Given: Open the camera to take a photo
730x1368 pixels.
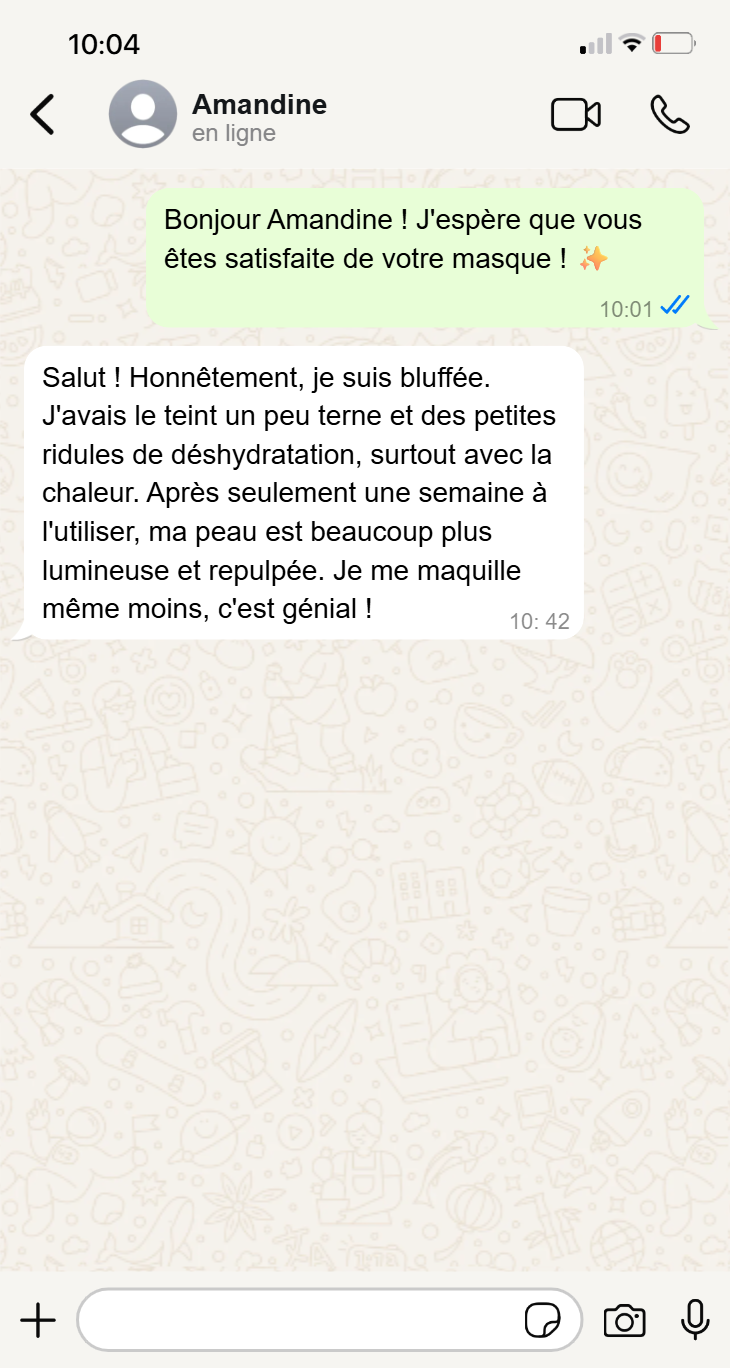Looking at the screenshot, I should point(625,1321).
